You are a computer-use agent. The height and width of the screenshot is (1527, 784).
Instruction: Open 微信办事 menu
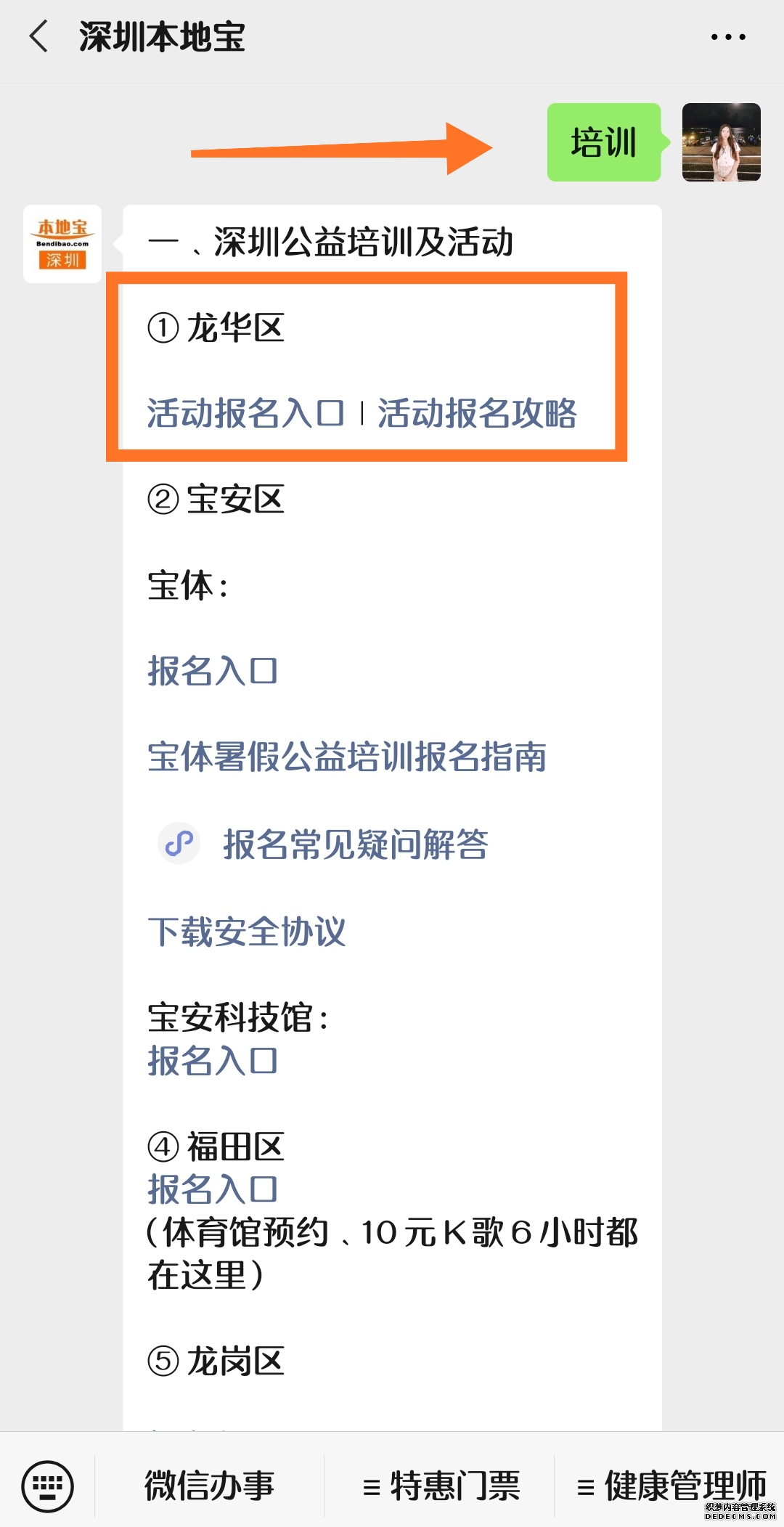(209, 1486)
